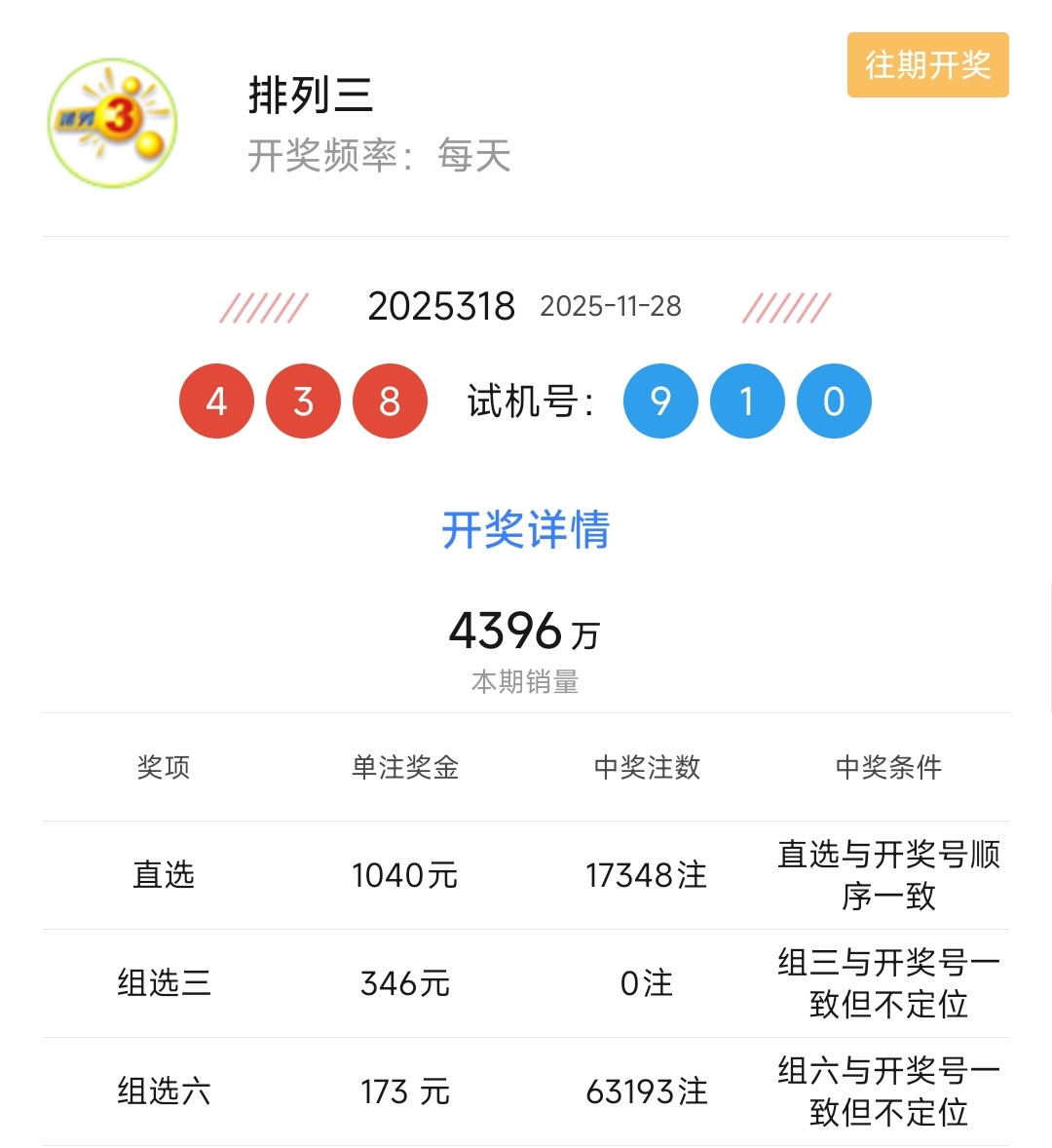This screenshot has width=1052, height=1148.
Task: Select the 组选三 prize row
Action: point(164,984)
